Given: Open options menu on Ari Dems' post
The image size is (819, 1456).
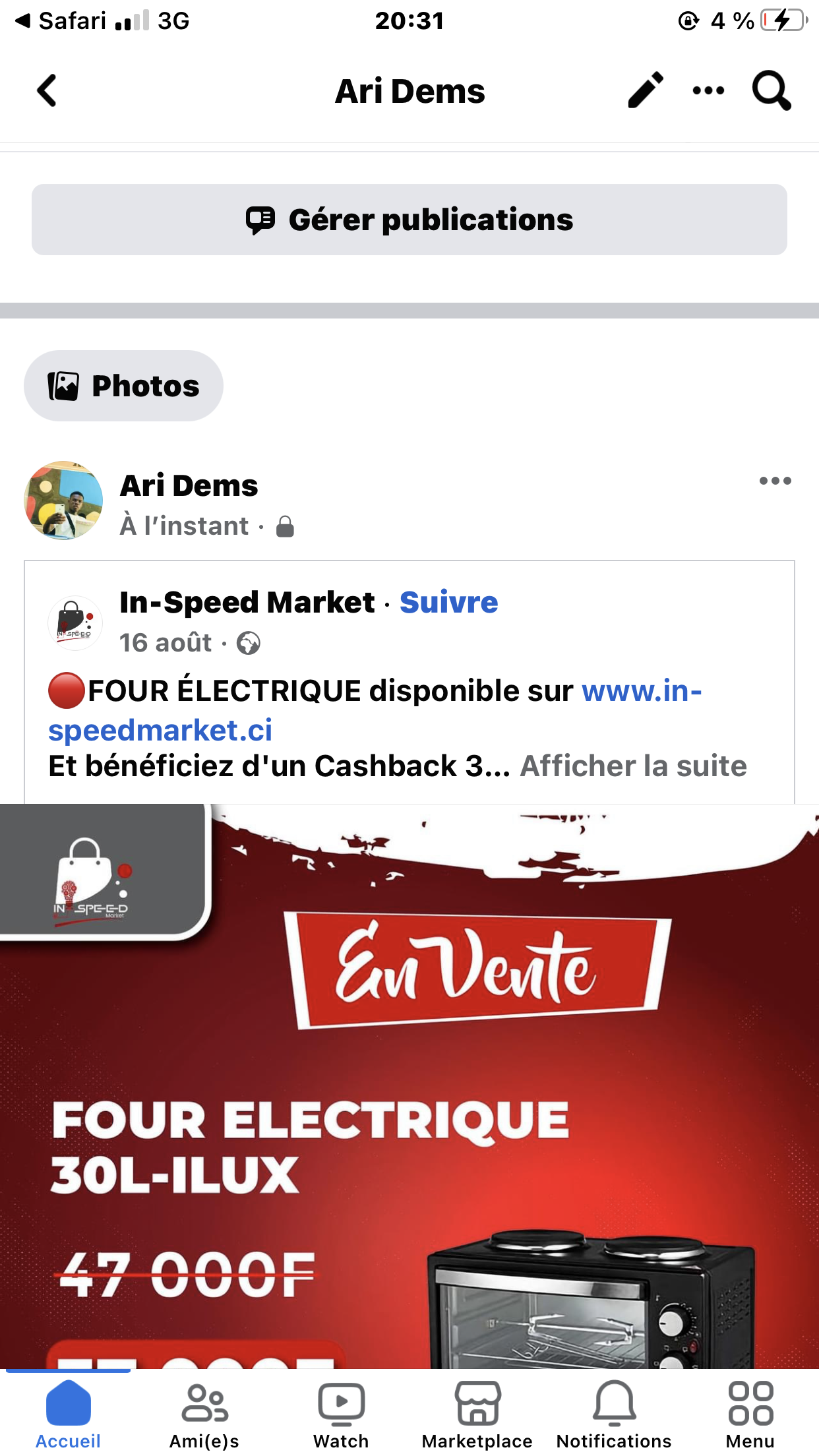Looking at the screenshot, I should click(x=775, y=481).
